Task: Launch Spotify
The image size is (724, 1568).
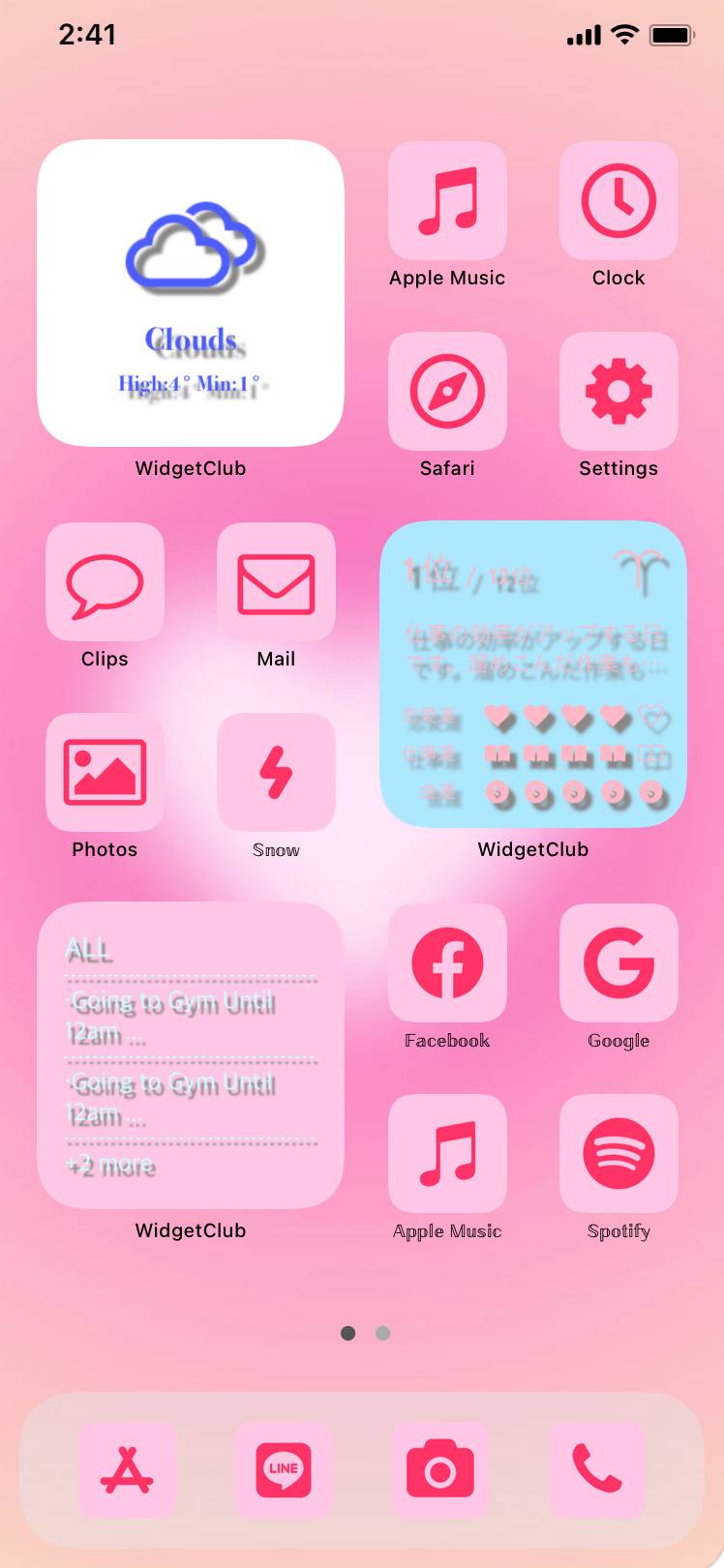Action: (x=618, y=1154)
